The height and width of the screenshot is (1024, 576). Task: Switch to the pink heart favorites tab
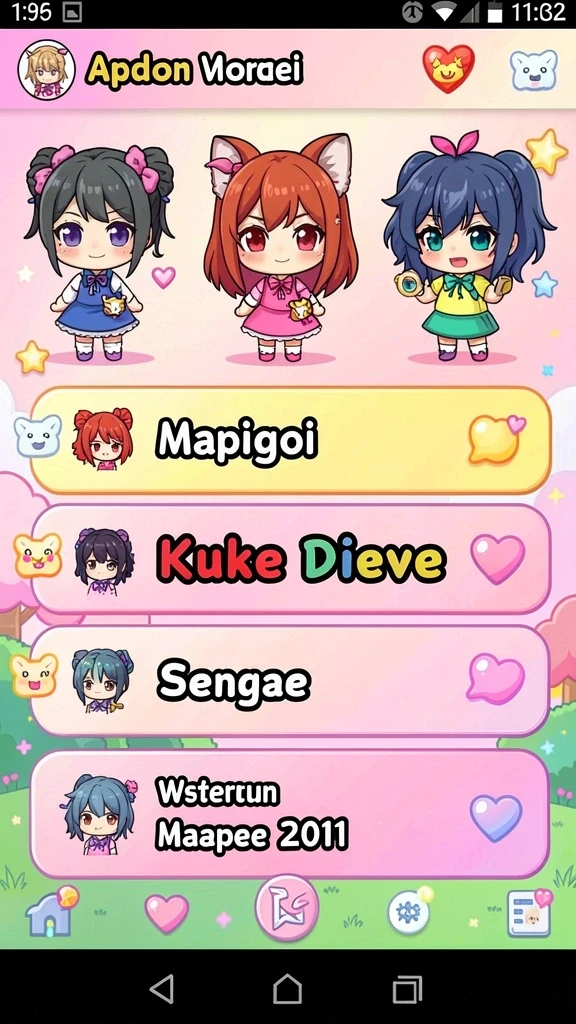(167, 913)
